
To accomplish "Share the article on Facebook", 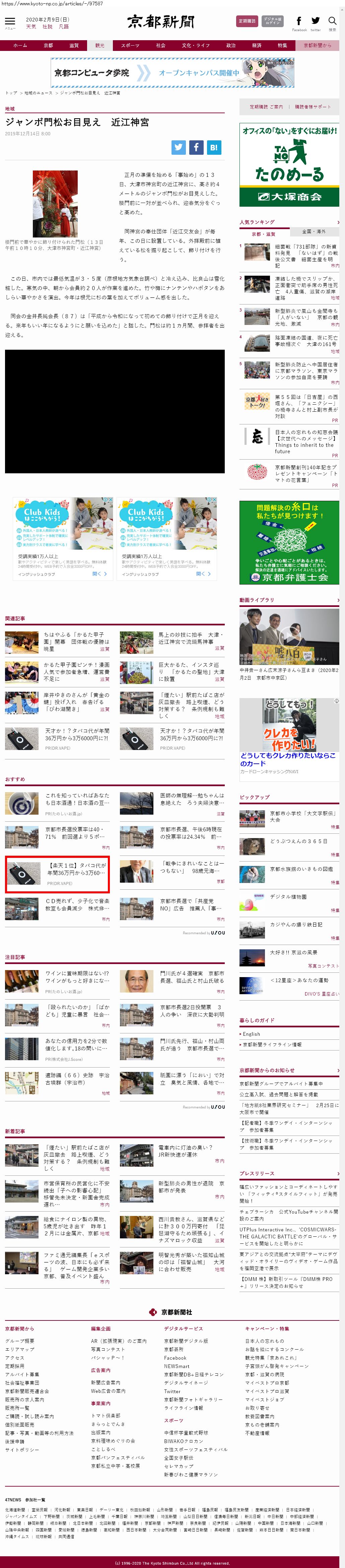I will click(x=196, y=147).
